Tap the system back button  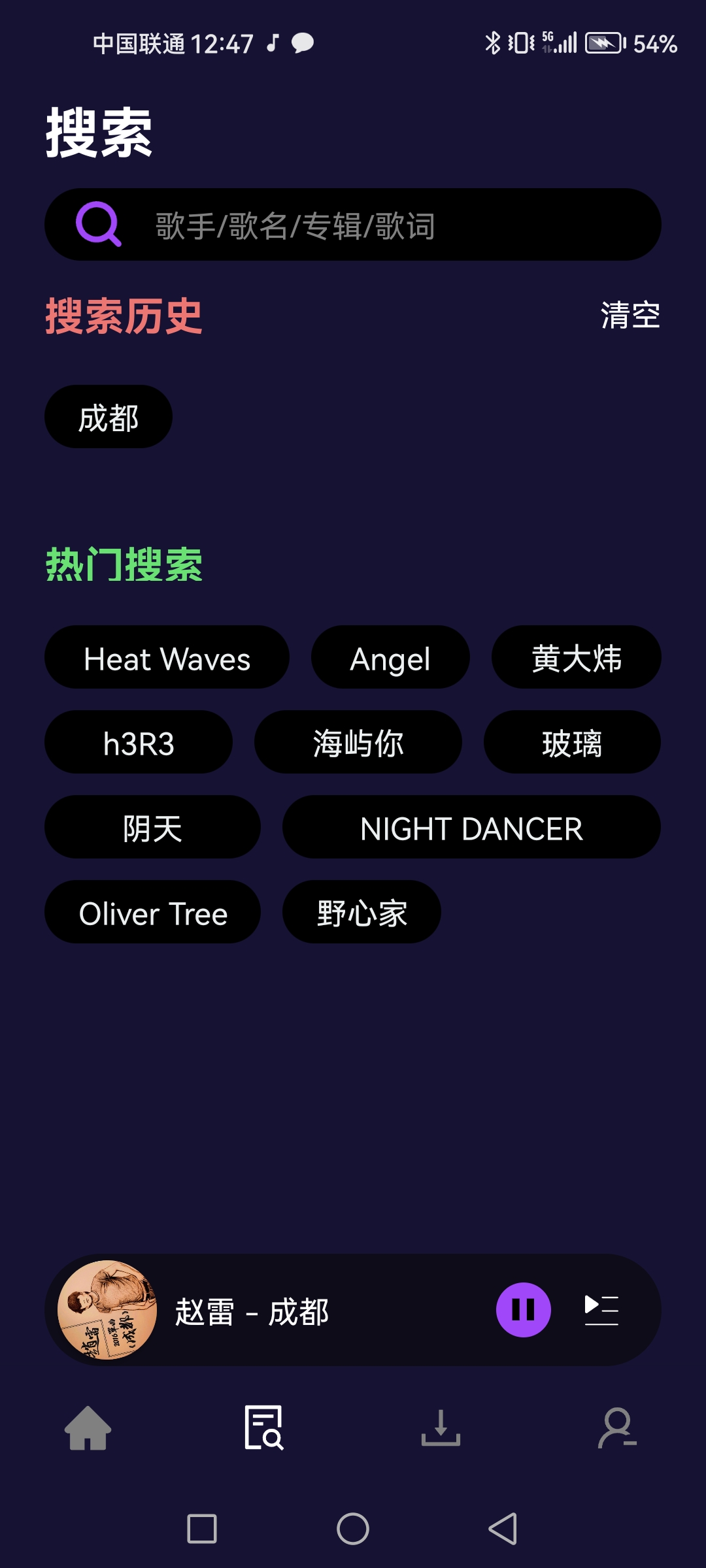coord(503,1529)
